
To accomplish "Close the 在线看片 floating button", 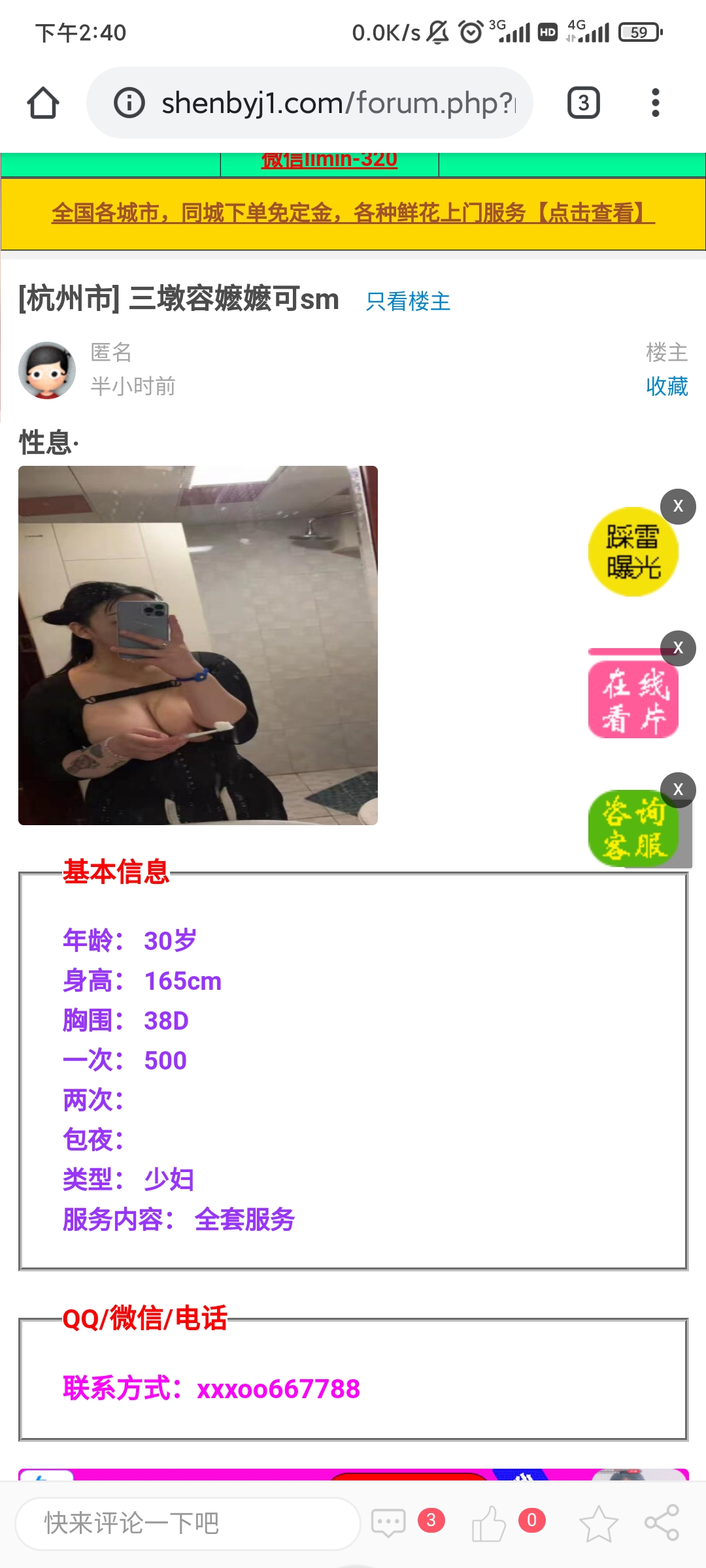I will click(678, 648).
